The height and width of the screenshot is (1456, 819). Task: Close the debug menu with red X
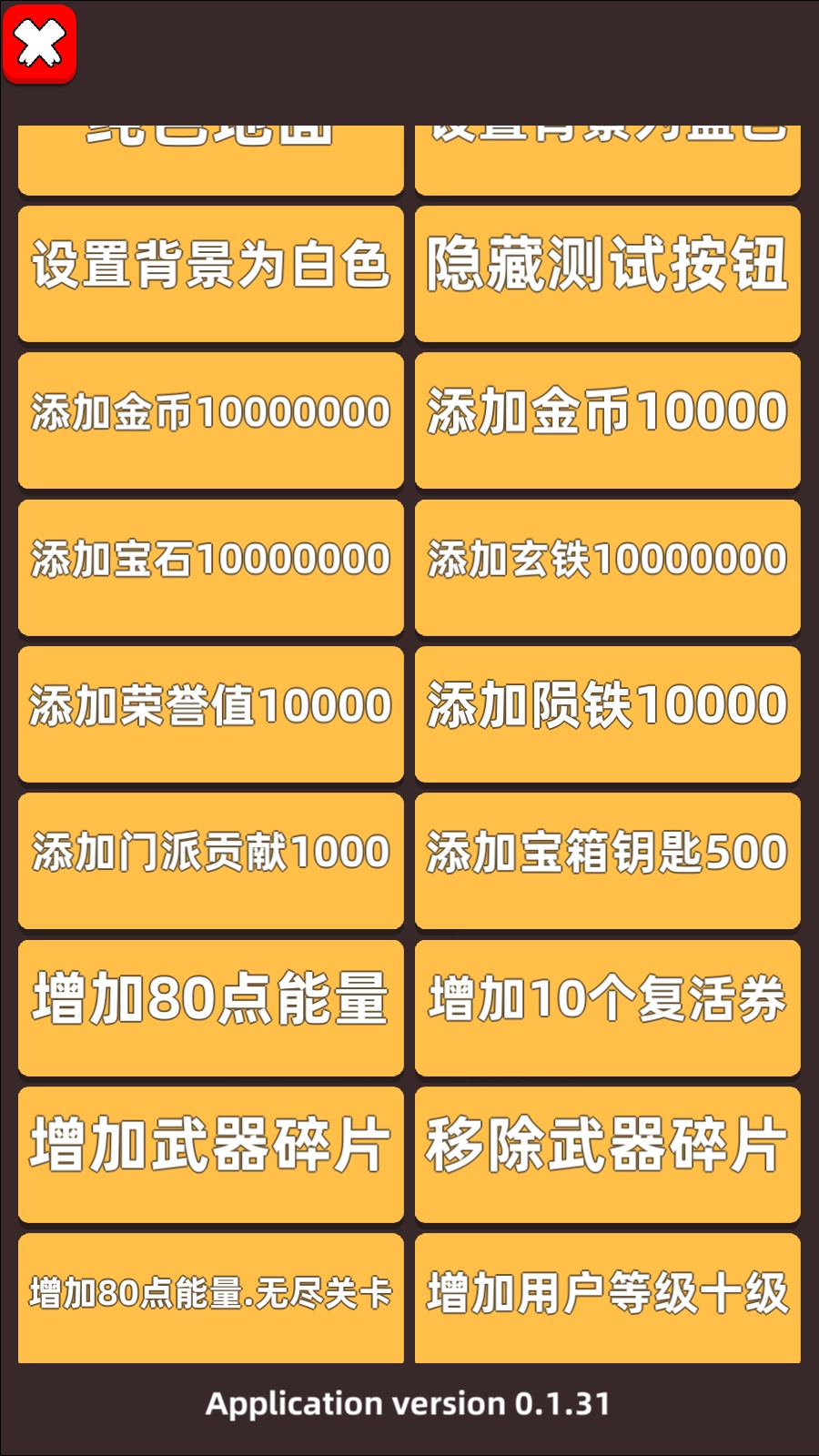tap(40, 44)
